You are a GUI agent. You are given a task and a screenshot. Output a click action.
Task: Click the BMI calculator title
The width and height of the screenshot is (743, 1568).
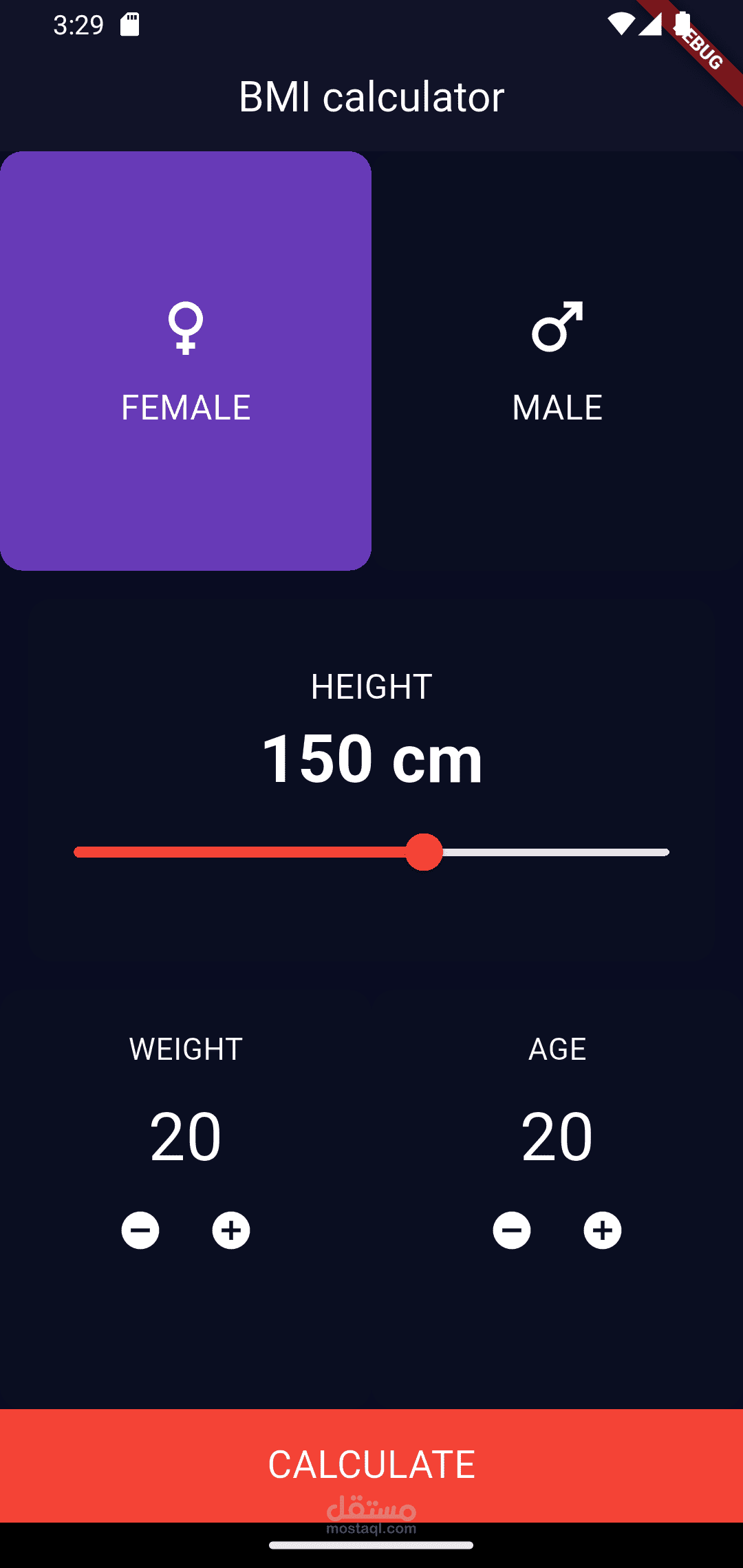(371, 96)
